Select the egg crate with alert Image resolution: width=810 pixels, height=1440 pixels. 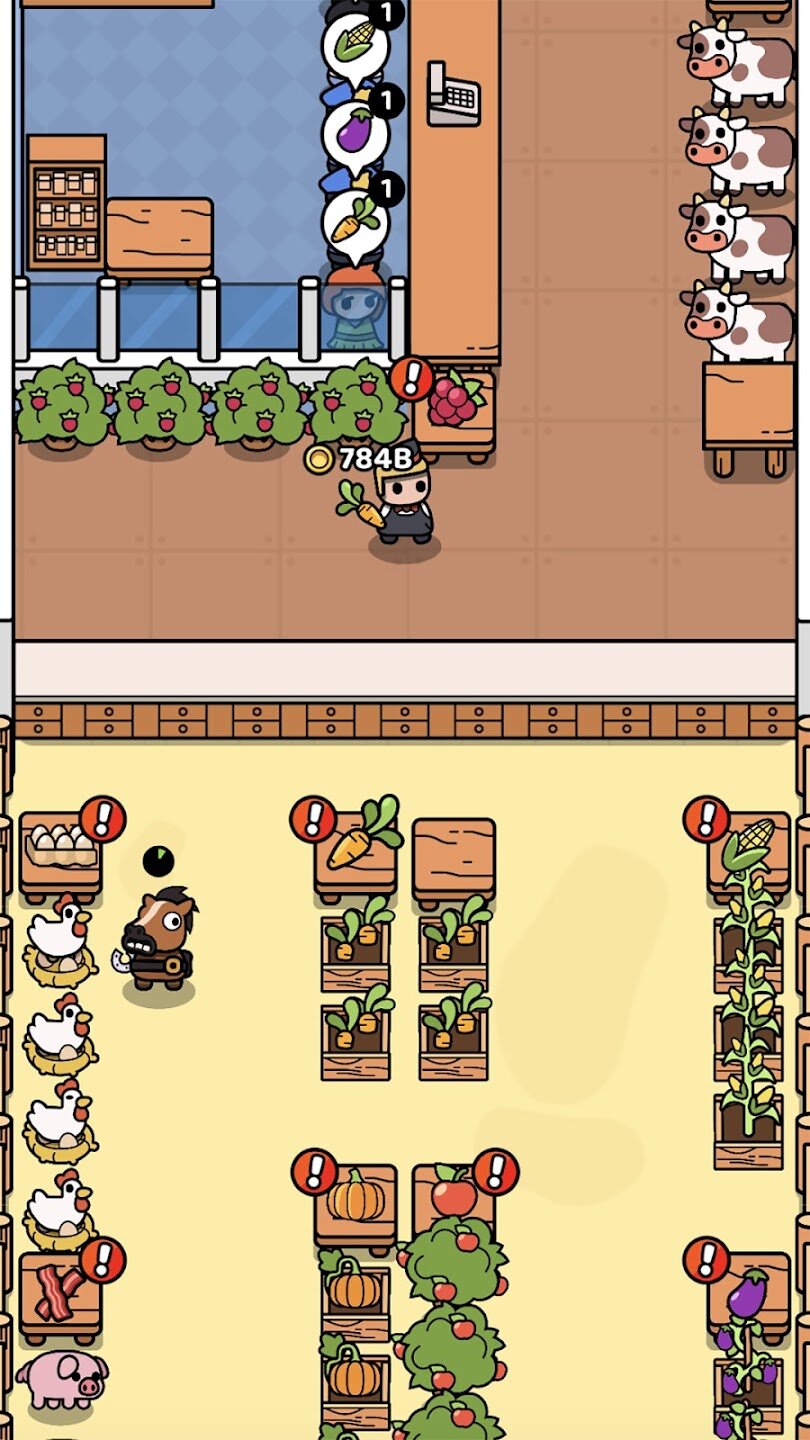pyautogui.click(x=60, y=850)
